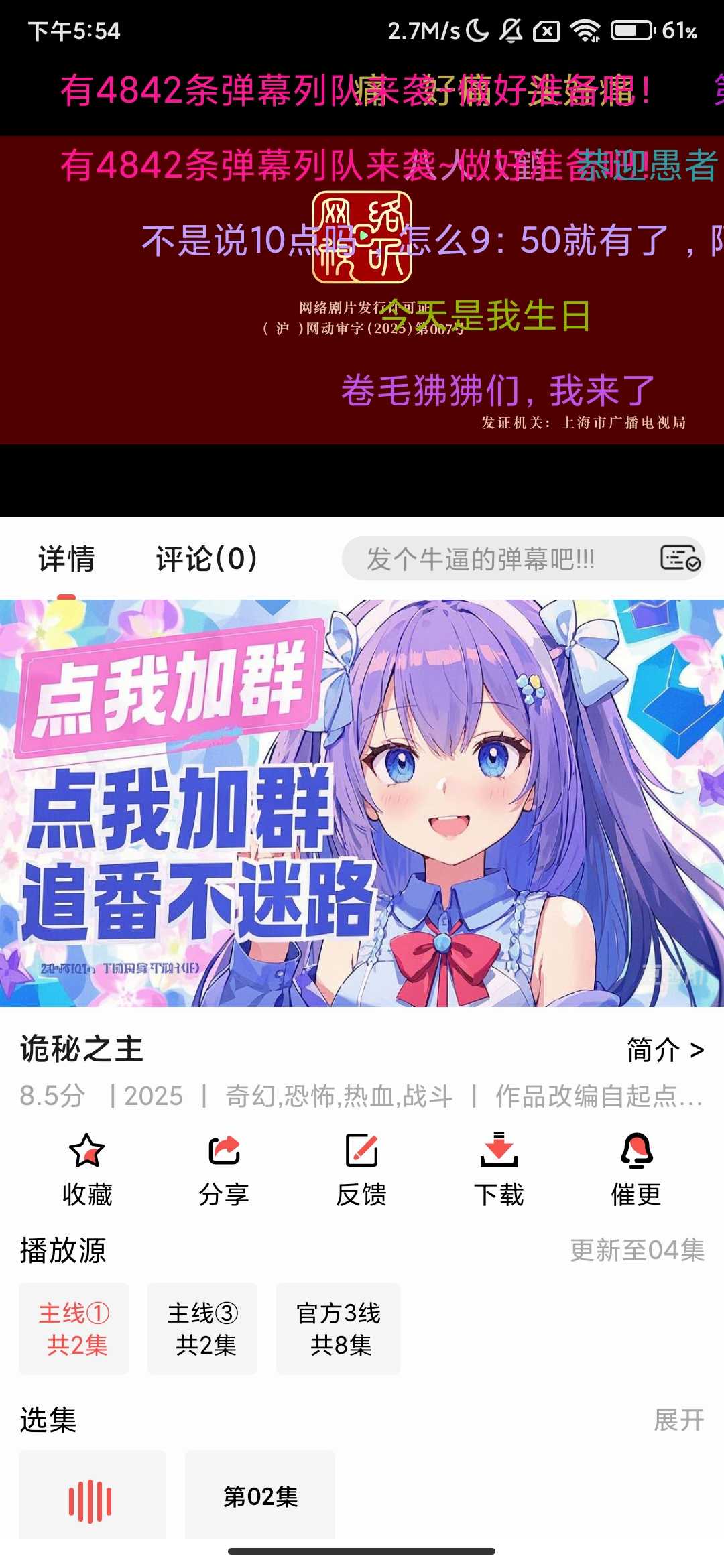Play episode 第02集
The height and width of the screenshot is (1568, 724).
[x=260, y=1496]
